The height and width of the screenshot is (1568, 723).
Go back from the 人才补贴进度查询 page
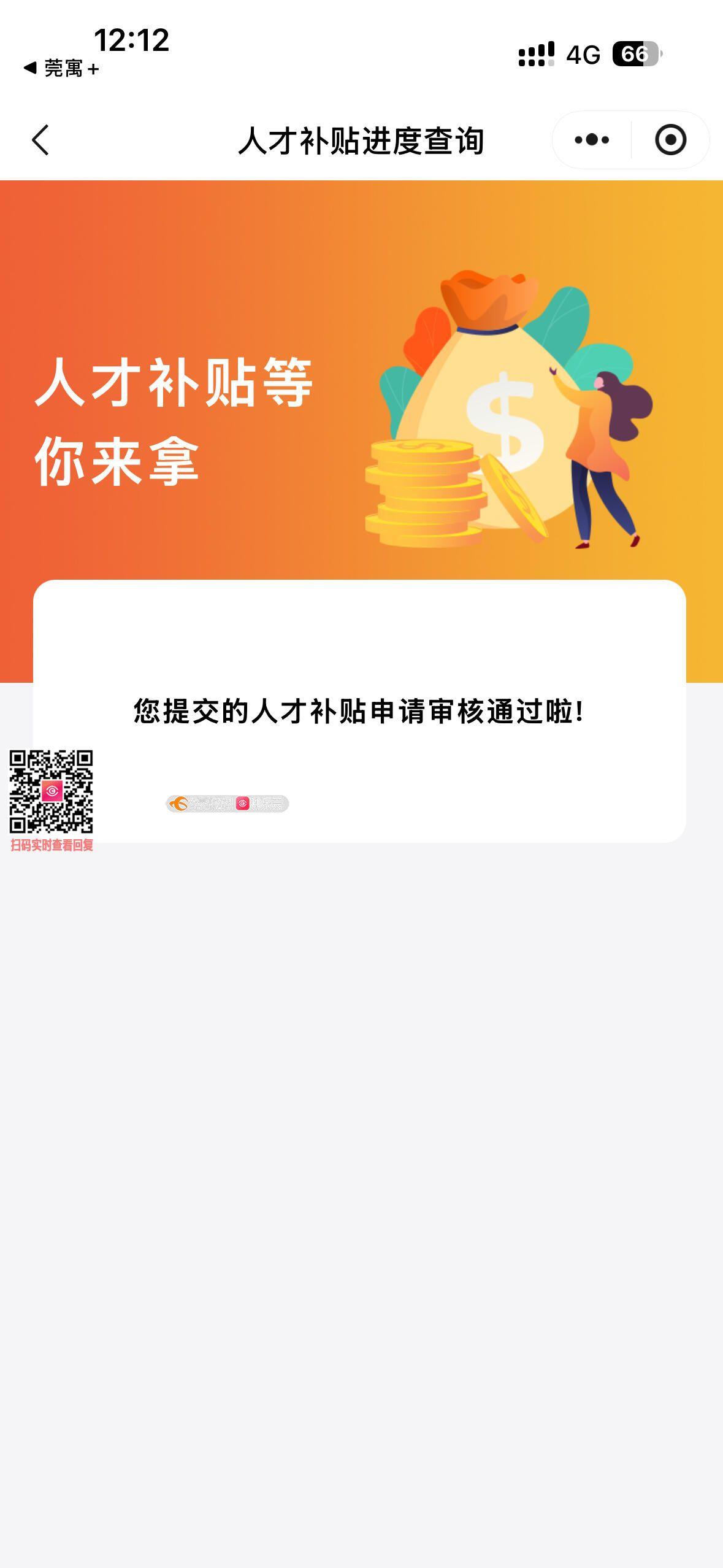click(x=40, y=140)
